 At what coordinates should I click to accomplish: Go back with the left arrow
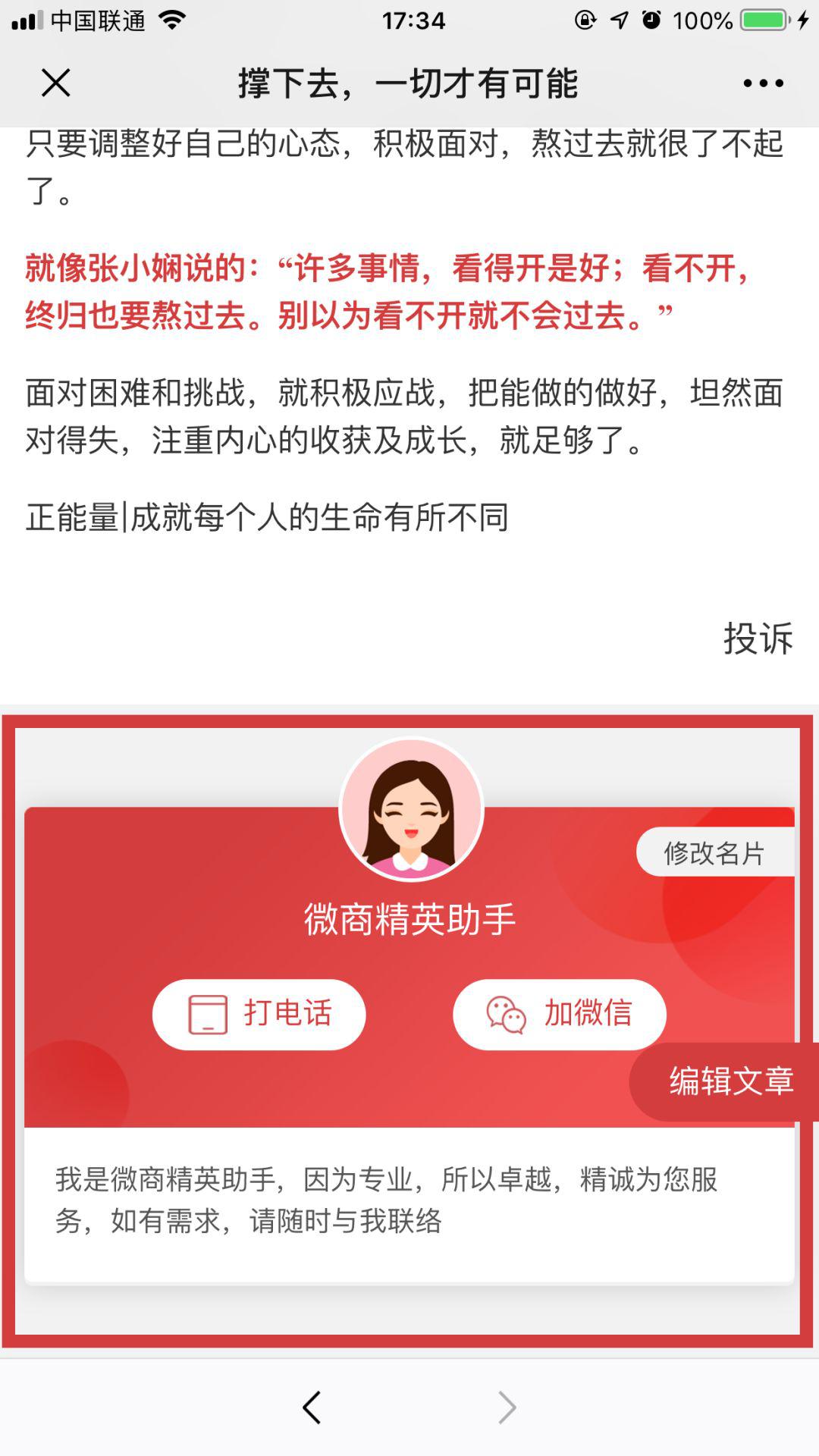click(x=312, y=1407)
